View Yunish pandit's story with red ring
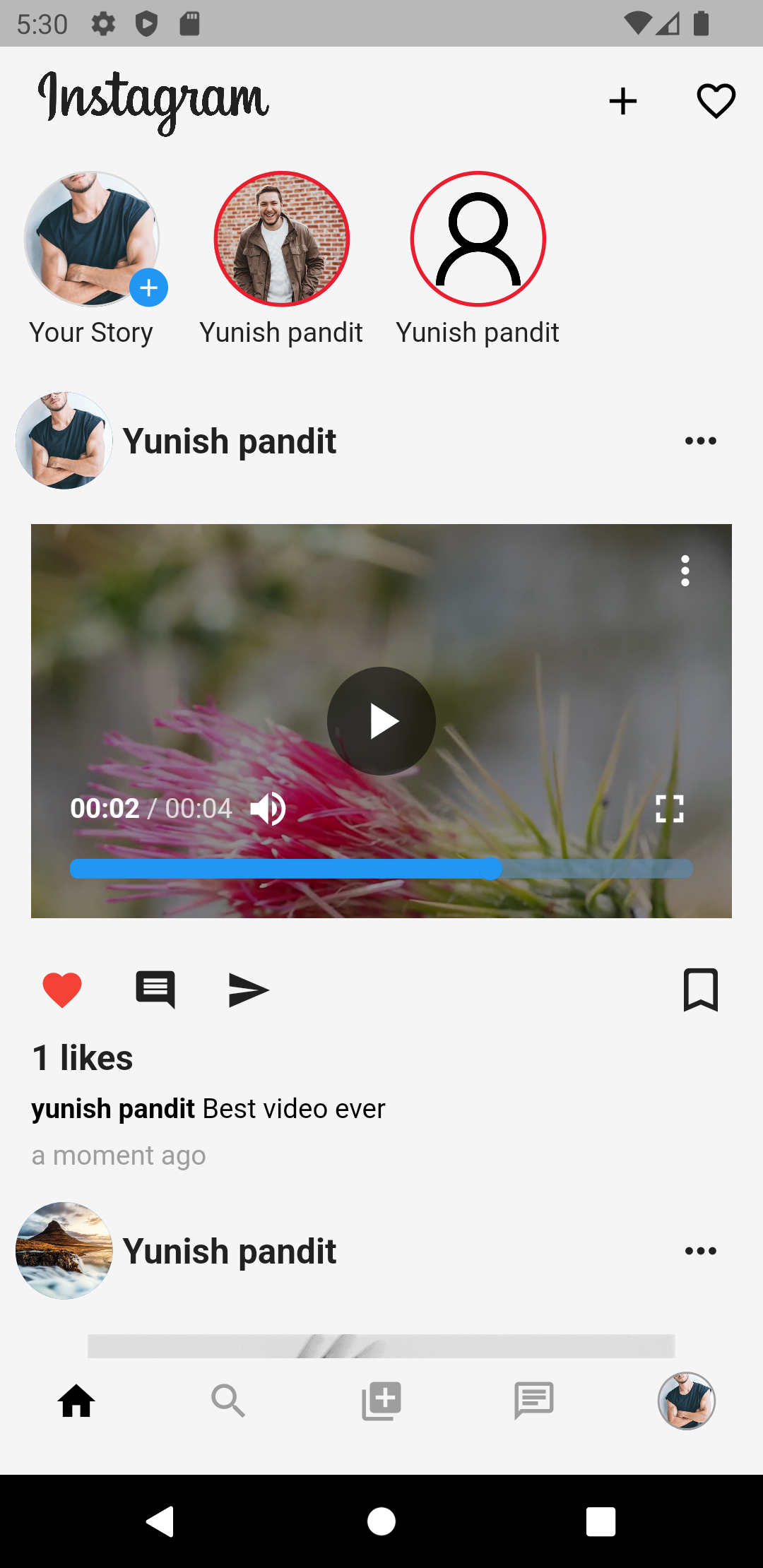 tap(280, 240)
